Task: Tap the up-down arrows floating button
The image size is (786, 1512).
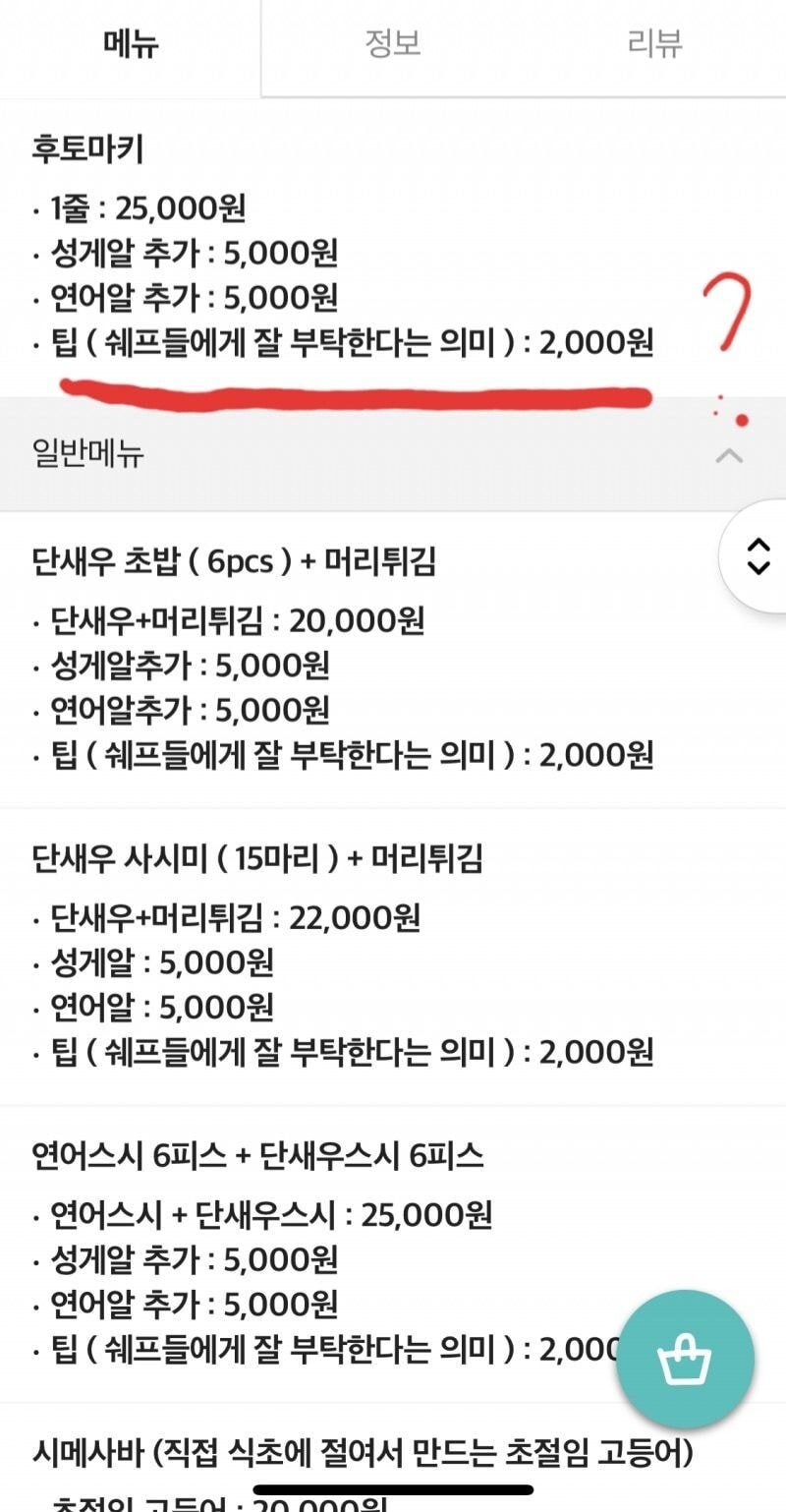Action: click(758, 556)
